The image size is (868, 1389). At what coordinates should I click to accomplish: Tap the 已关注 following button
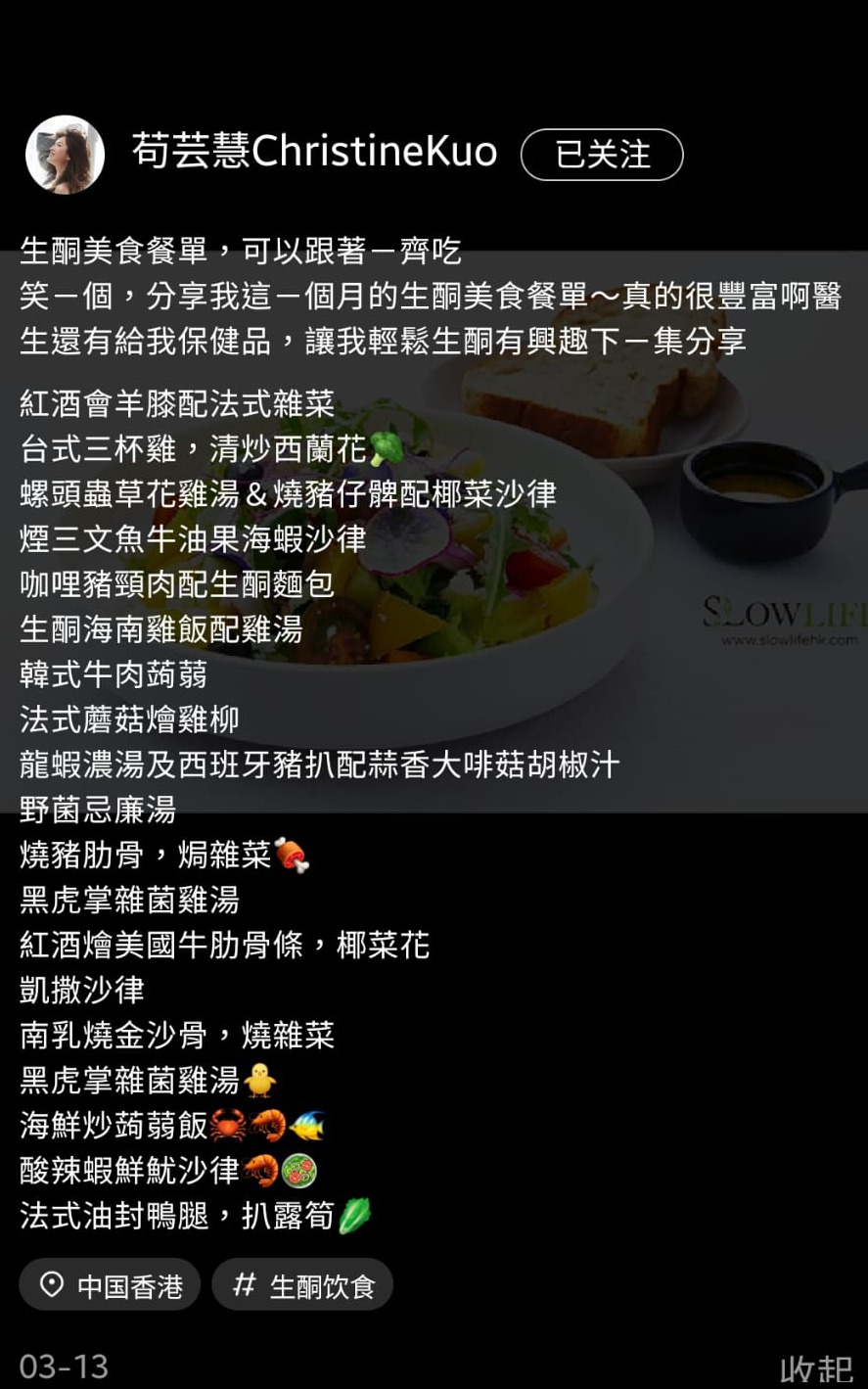click(602, 155)
